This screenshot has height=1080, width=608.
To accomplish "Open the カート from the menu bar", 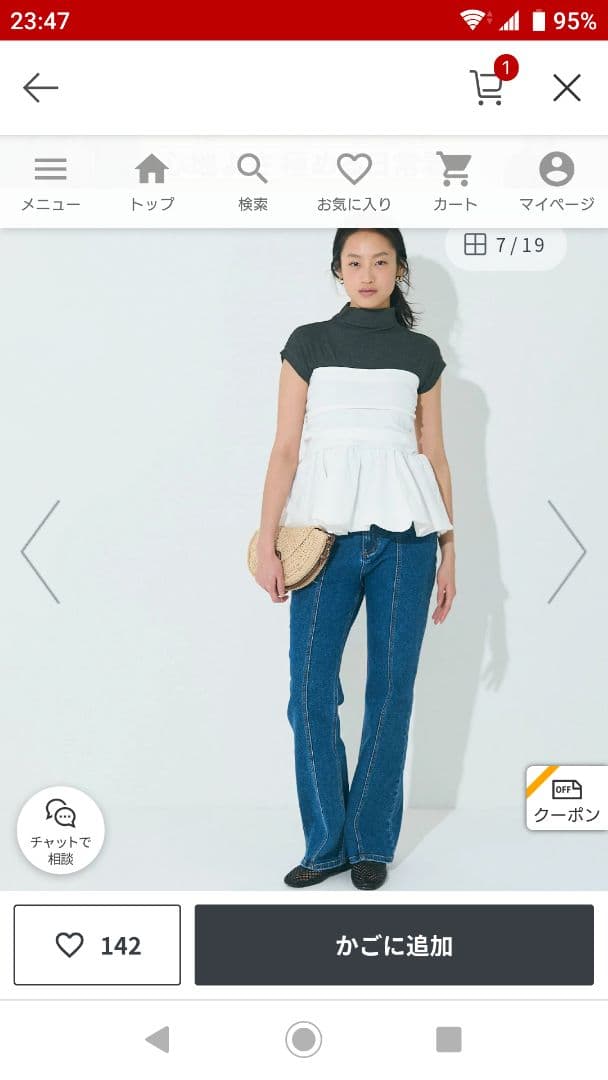I will [455, 183].
